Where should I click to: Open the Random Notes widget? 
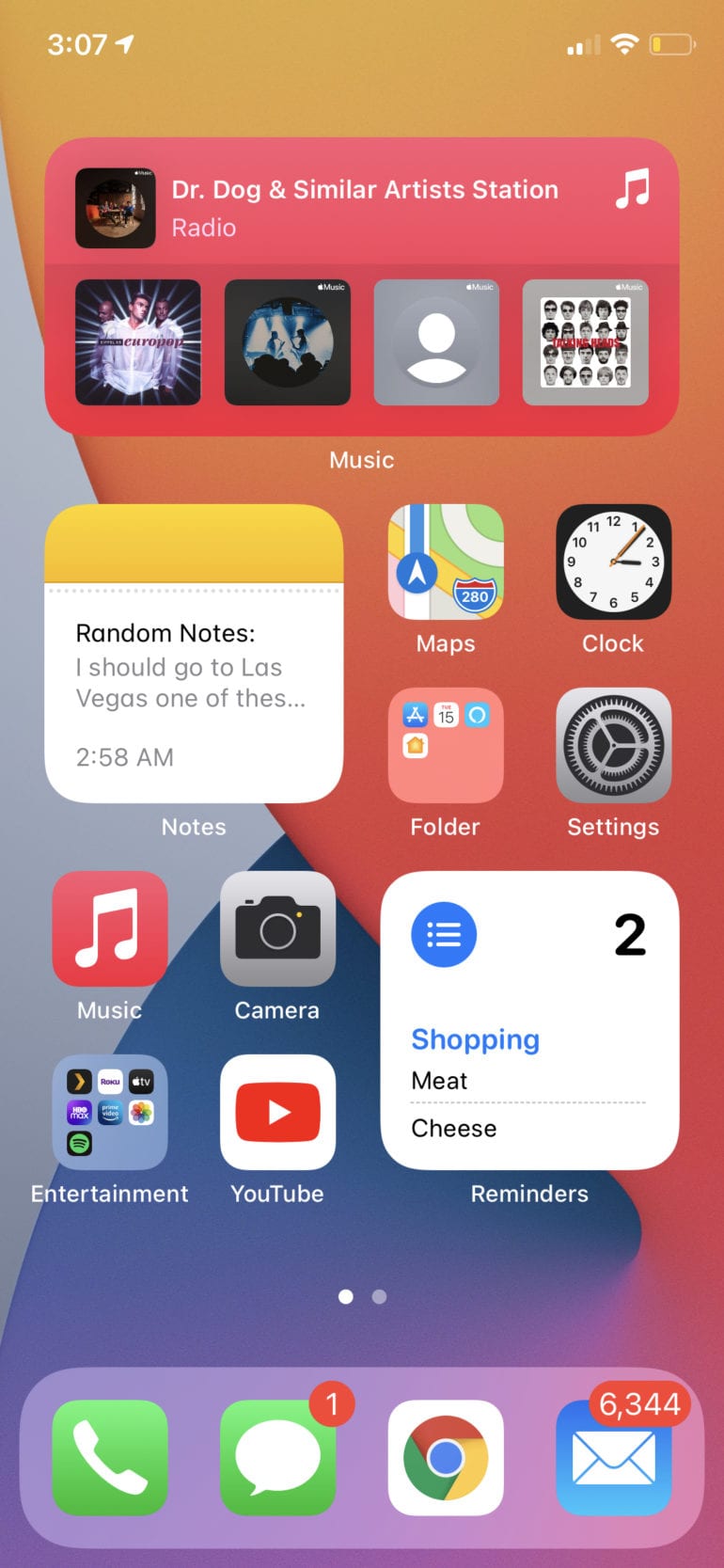(194, 654)
